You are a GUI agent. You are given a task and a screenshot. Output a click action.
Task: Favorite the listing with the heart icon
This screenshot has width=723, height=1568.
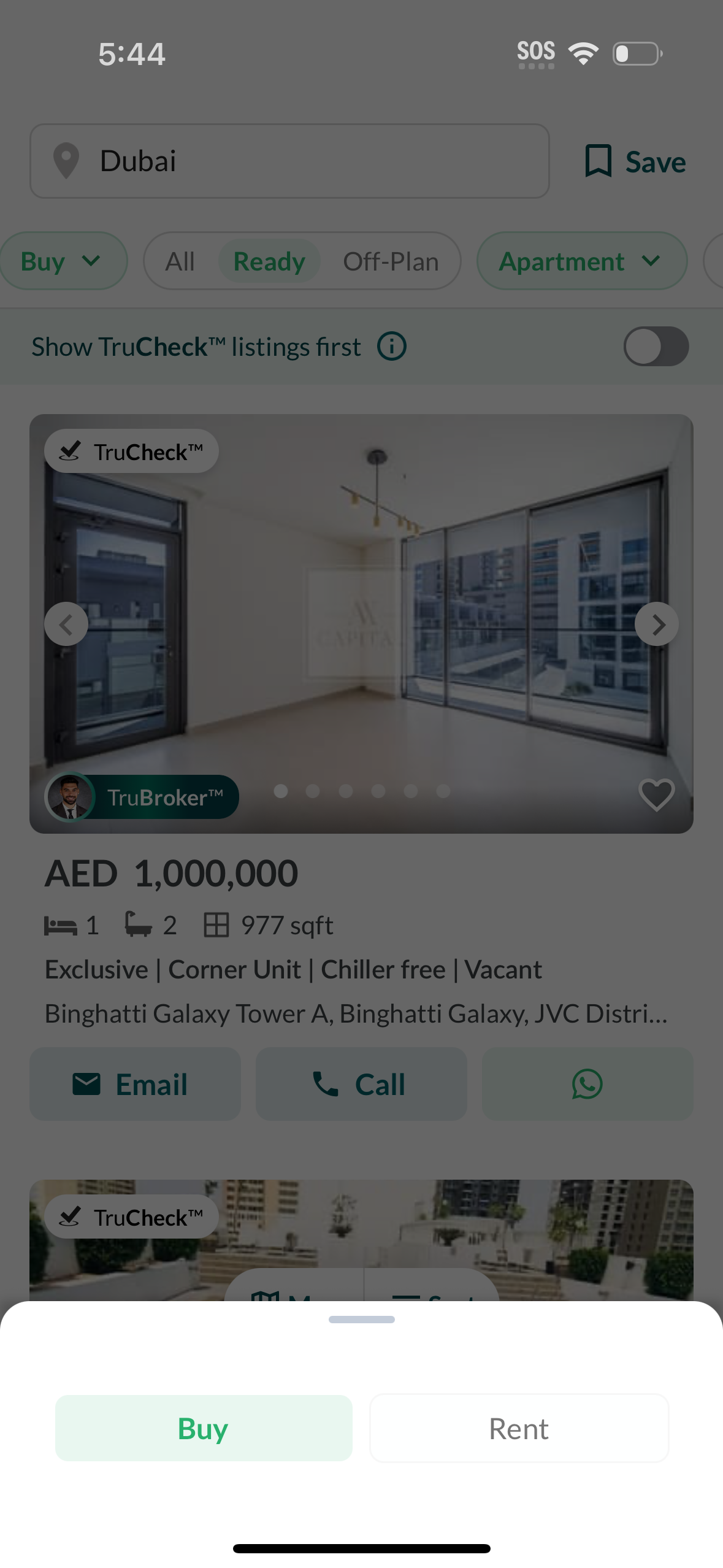(656, 796)
